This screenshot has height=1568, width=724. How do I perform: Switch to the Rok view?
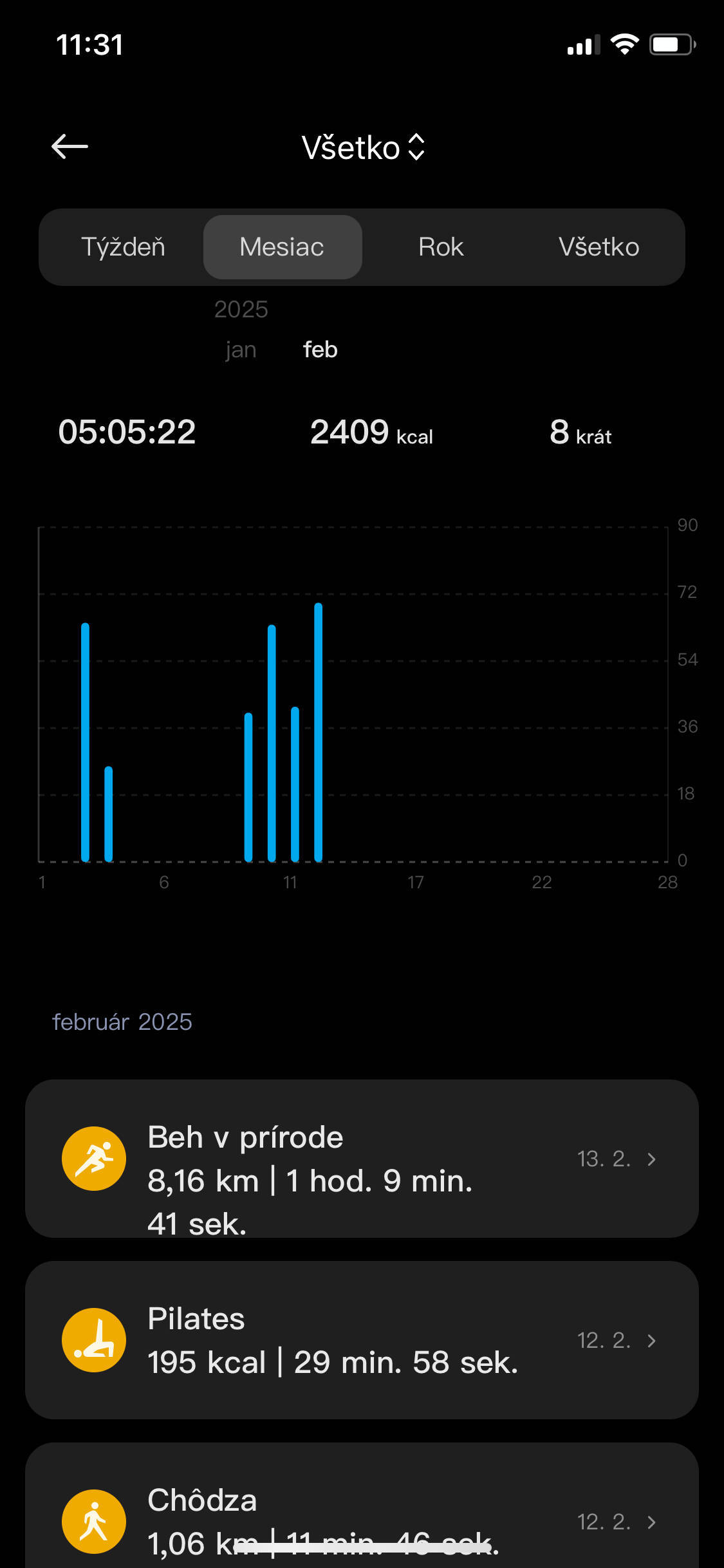tap(441, 247)
